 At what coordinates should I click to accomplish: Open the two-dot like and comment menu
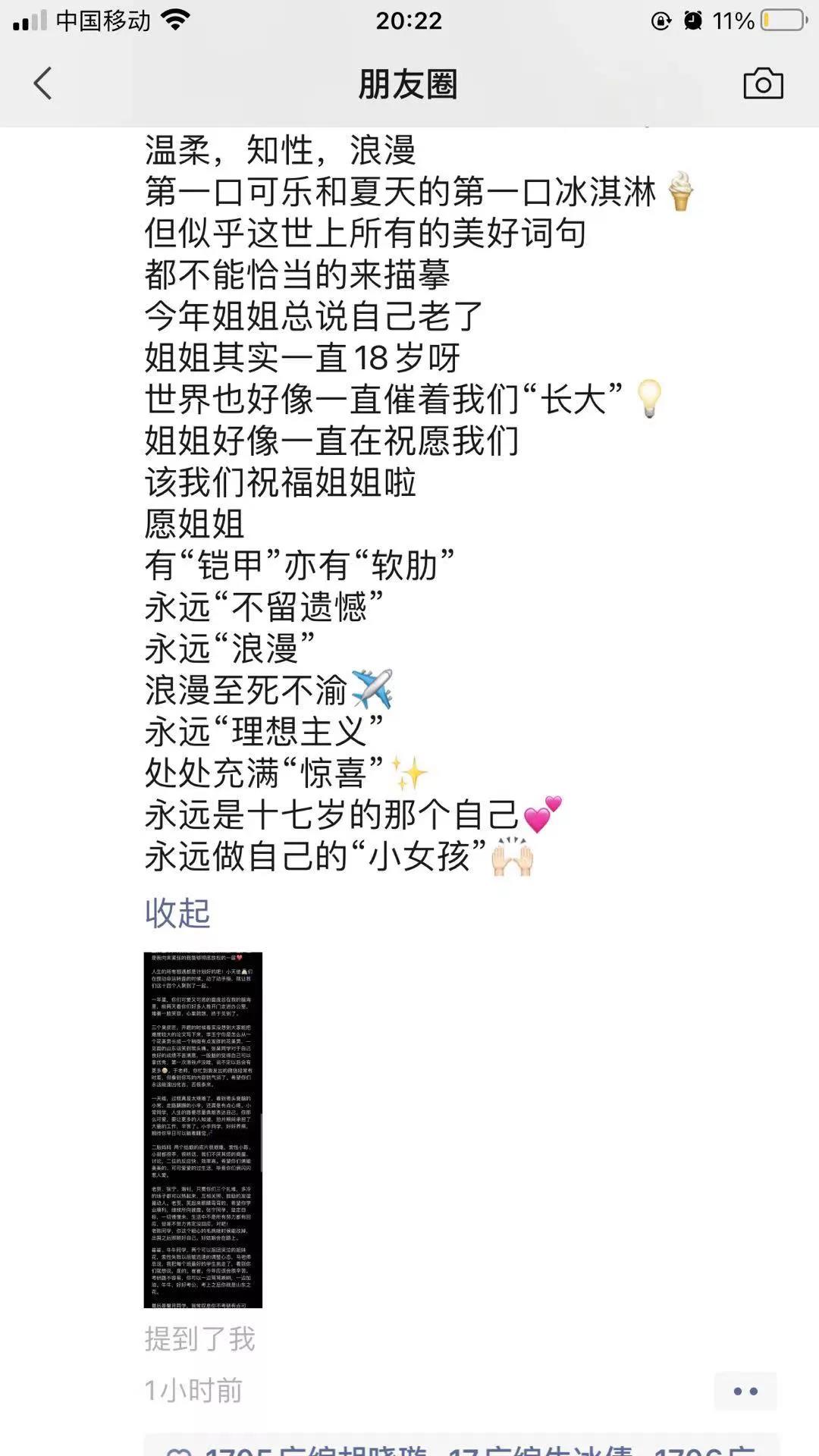point(745,1391)
